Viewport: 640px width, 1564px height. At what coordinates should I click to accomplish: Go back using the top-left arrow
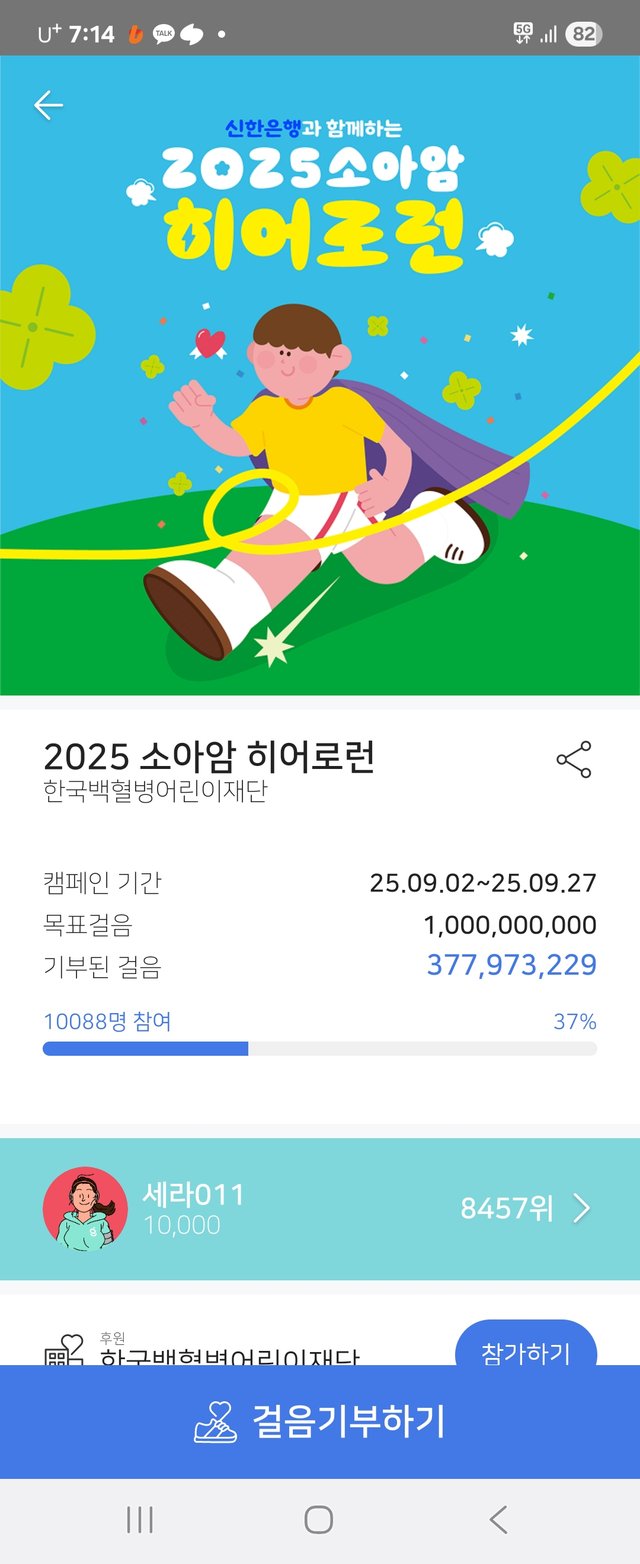(x=48, y=106)
